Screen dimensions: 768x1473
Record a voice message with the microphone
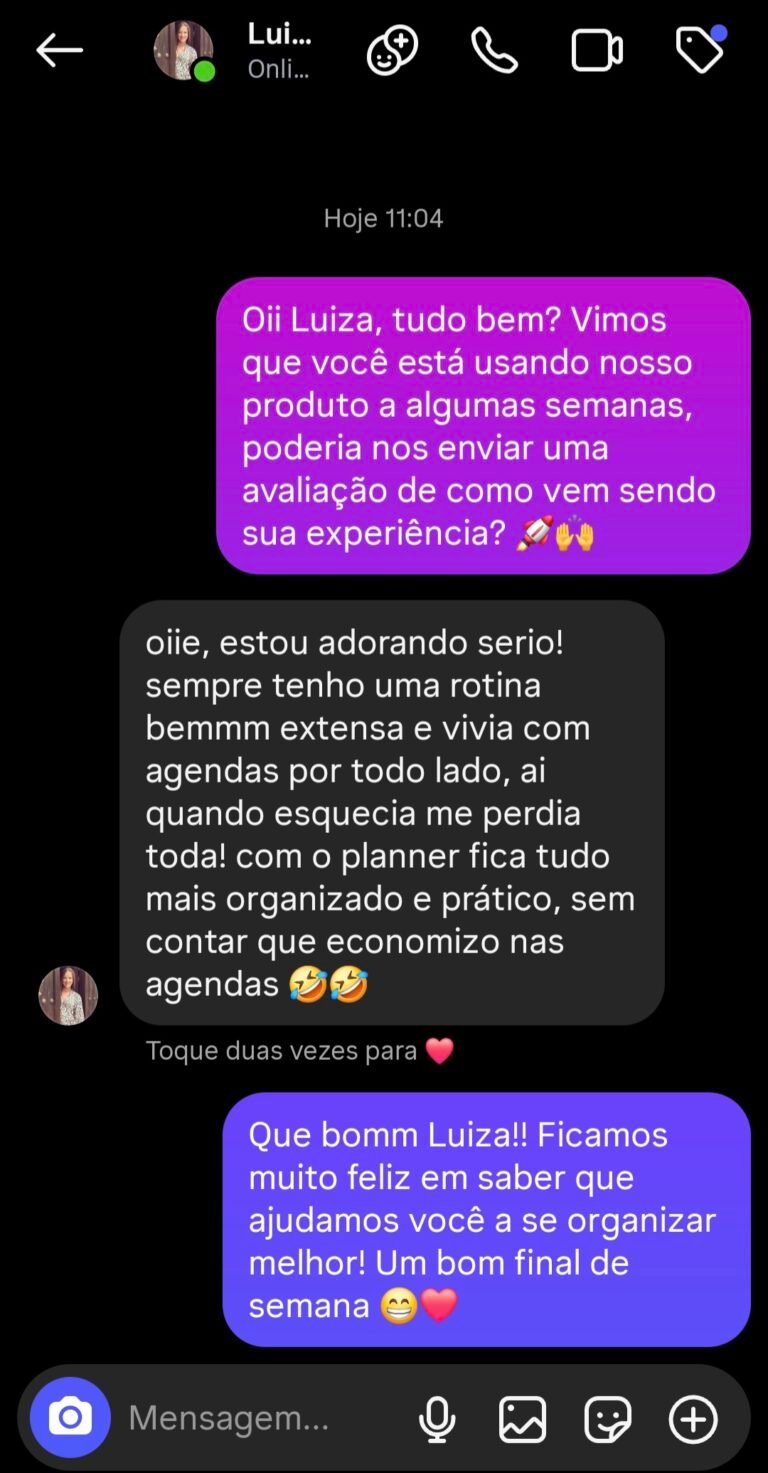click(437, 1419)
